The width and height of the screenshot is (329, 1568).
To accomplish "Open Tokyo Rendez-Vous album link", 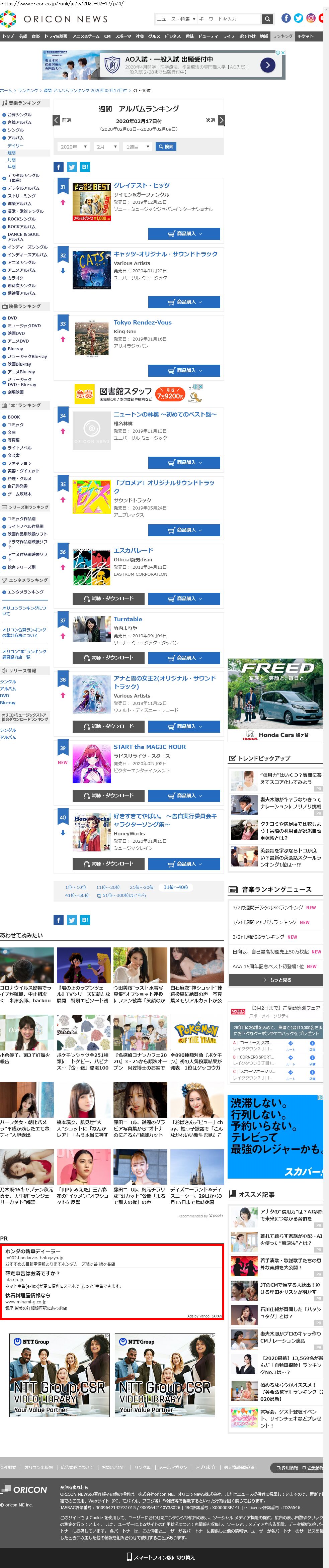I will pyautogui.click(x=143, y=322).
